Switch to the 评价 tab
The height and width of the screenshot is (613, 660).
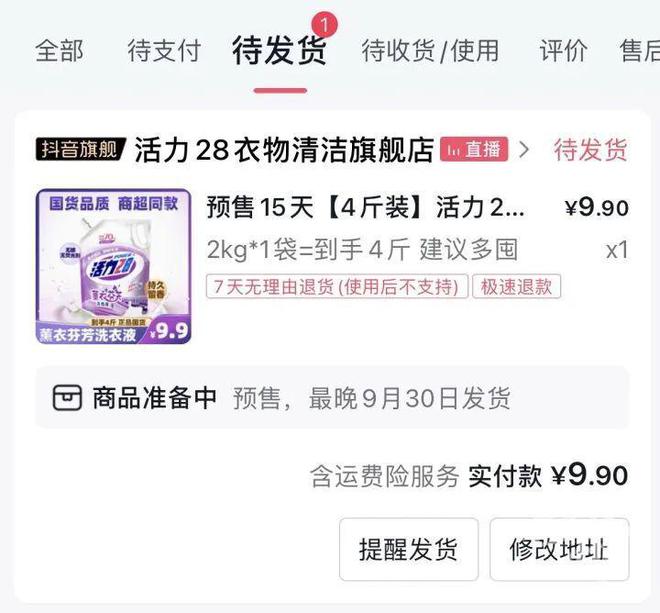click(563, 51)
